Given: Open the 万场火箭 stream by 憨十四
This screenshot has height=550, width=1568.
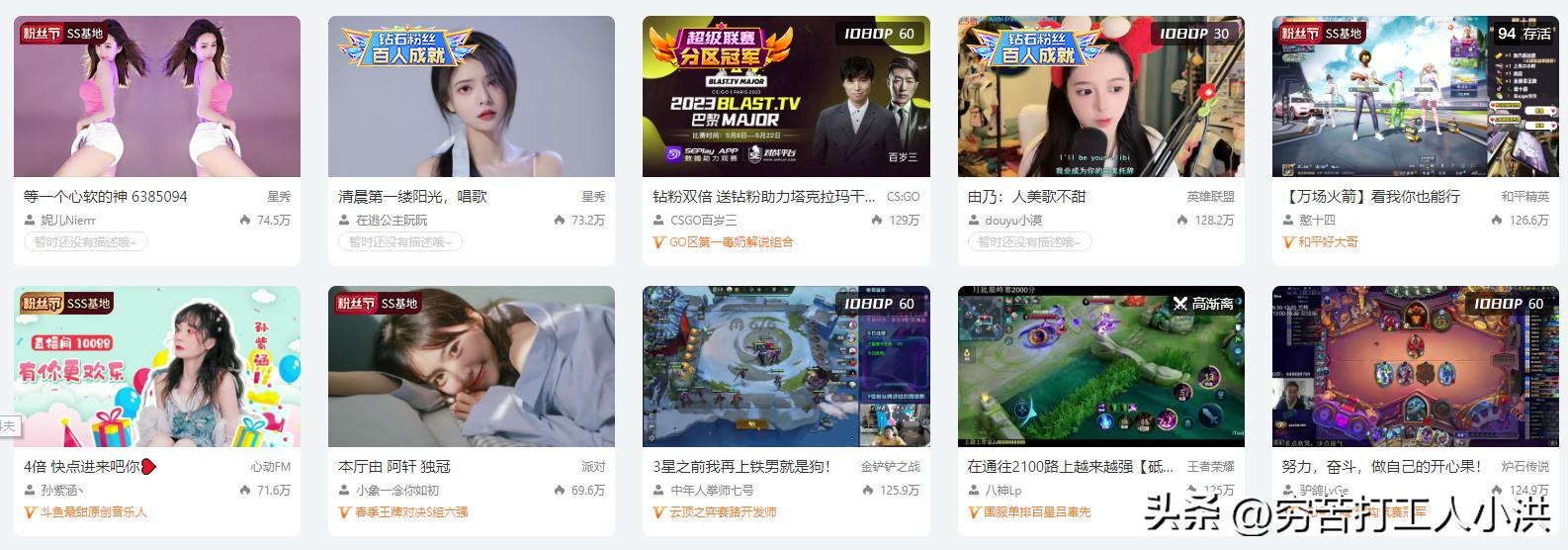Looking at the screenshot, I should coord(1415,97).
